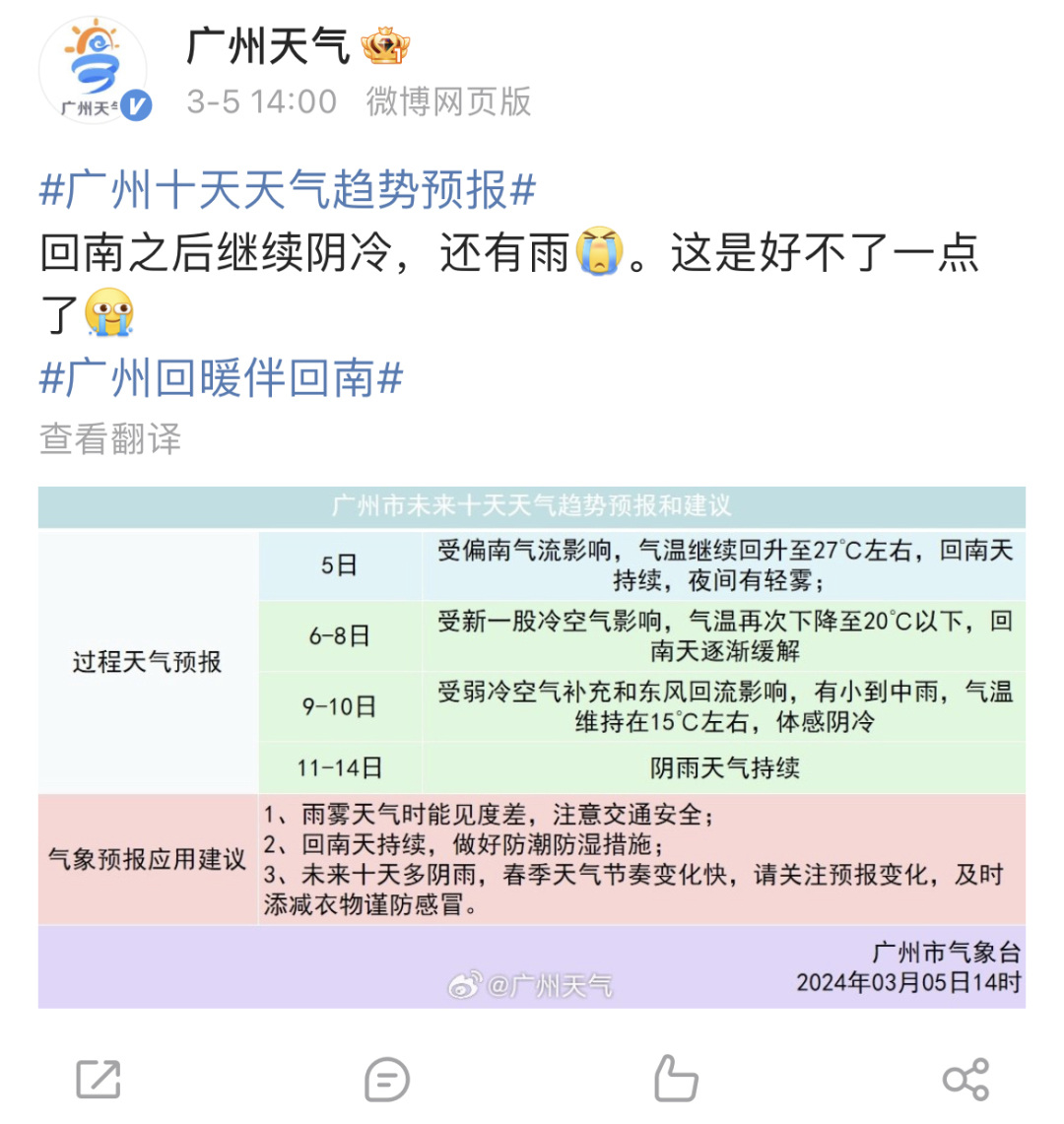Tap 查看翻译 to translate the post

pyautogui.click(x=110, y=438)
